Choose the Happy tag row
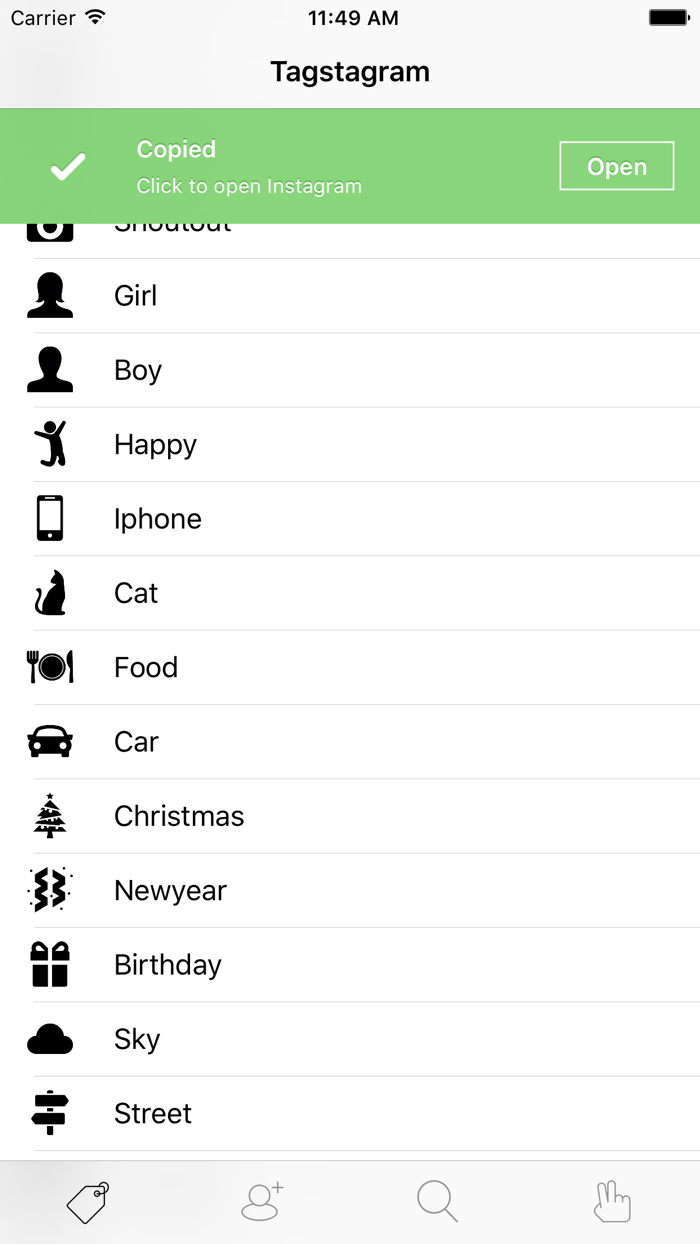The width and height of the screenshot is (700, 1244). [350, 444]
